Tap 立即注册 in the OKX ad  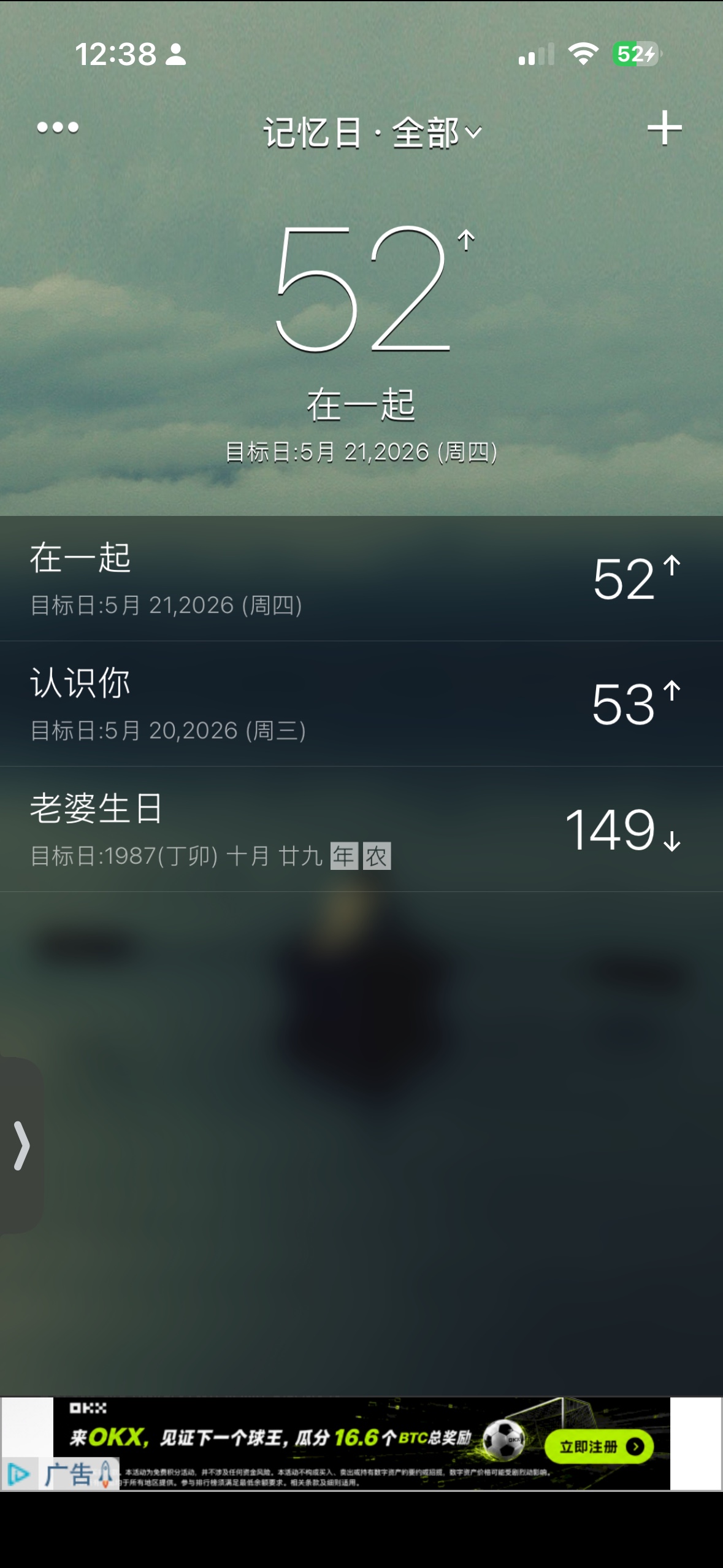click(x=599, y=1447)
